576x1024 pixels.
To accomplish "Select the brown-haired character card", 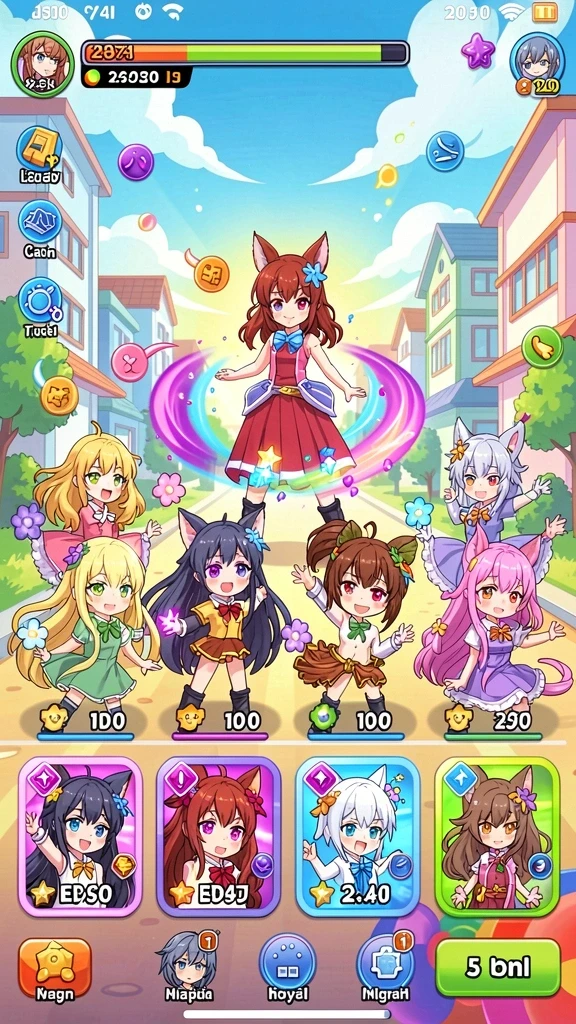I will [x=498, y=837].
